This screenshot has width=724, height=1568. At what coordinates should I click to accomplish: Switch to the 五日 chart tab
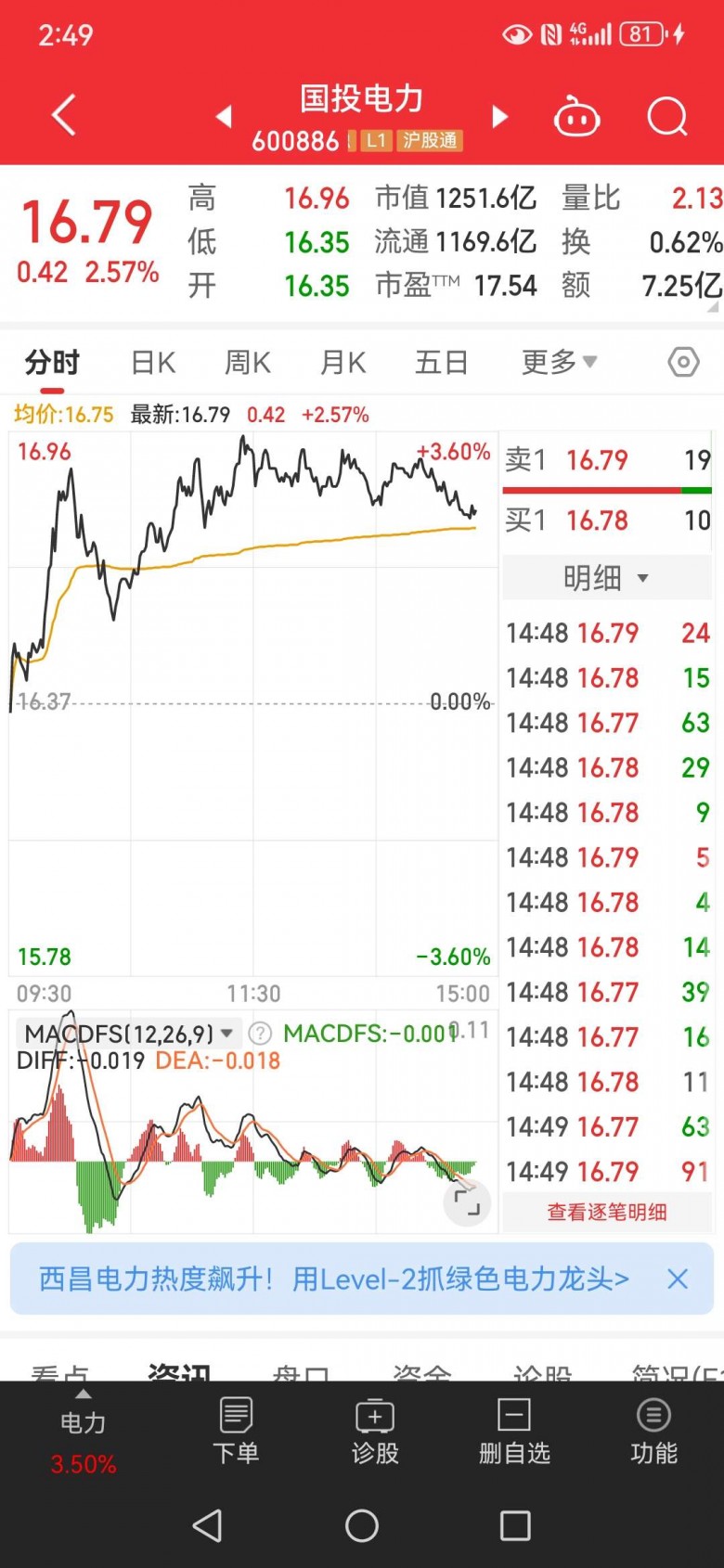click(441, 362)
